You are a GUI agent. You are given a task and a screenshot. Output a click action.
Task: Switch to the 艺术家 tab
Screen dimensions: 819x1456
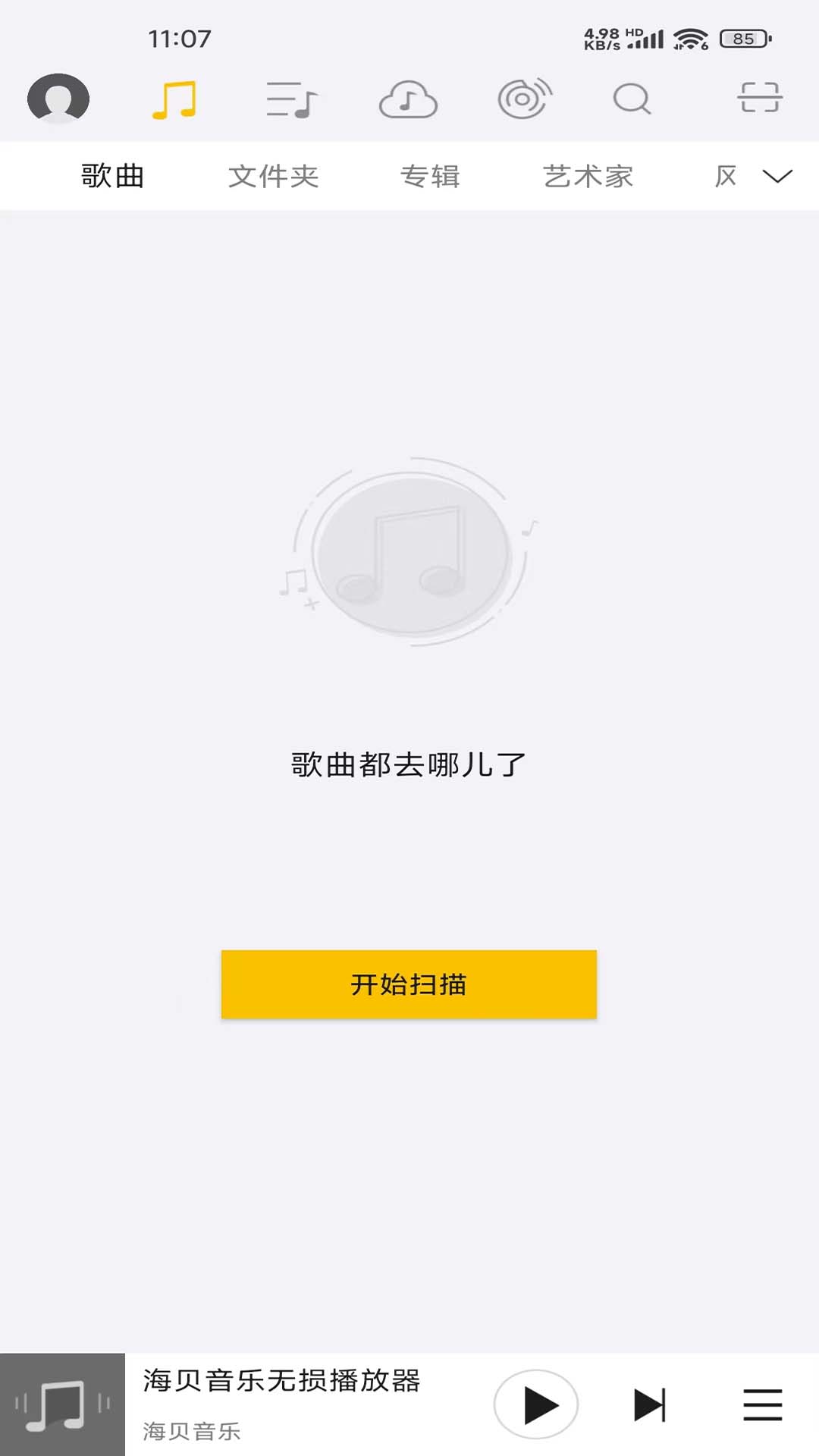tap(588, 176)
